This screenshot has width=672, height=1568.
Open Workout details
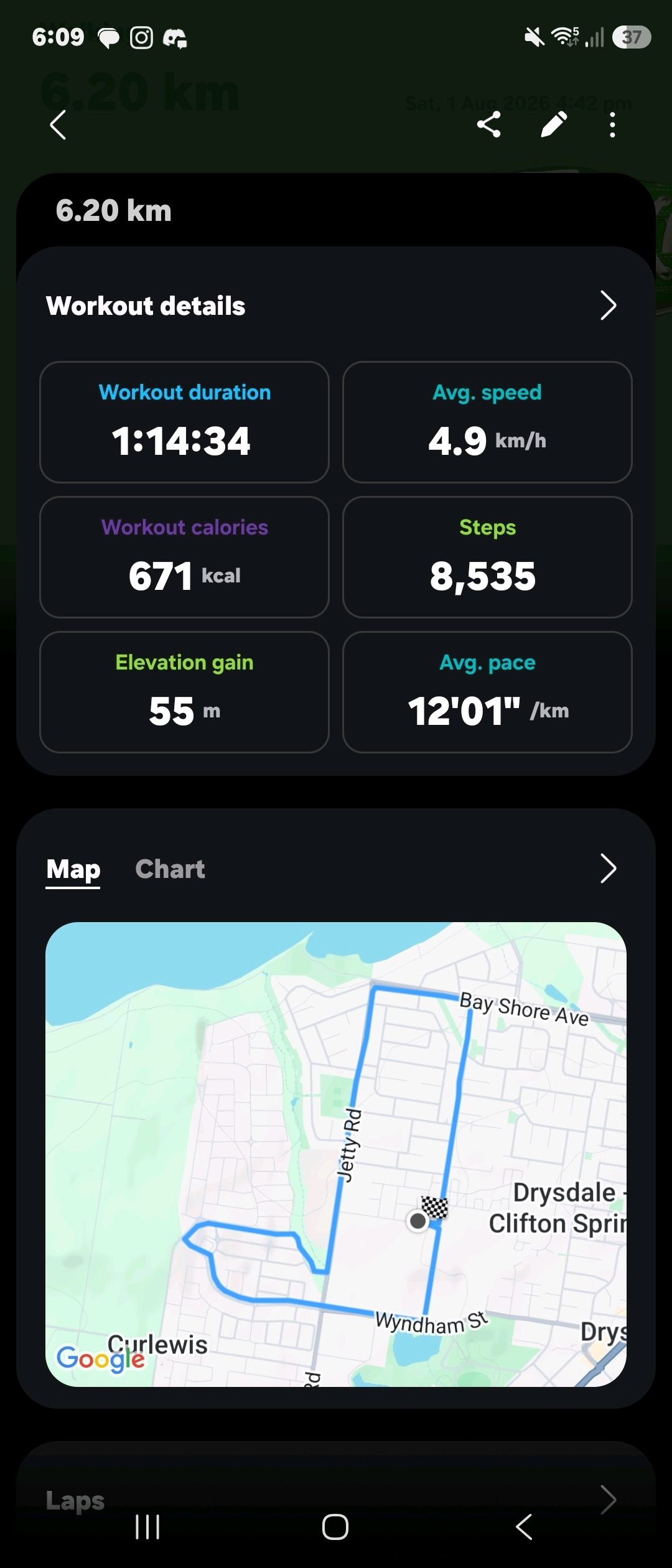tap(336, 306)
